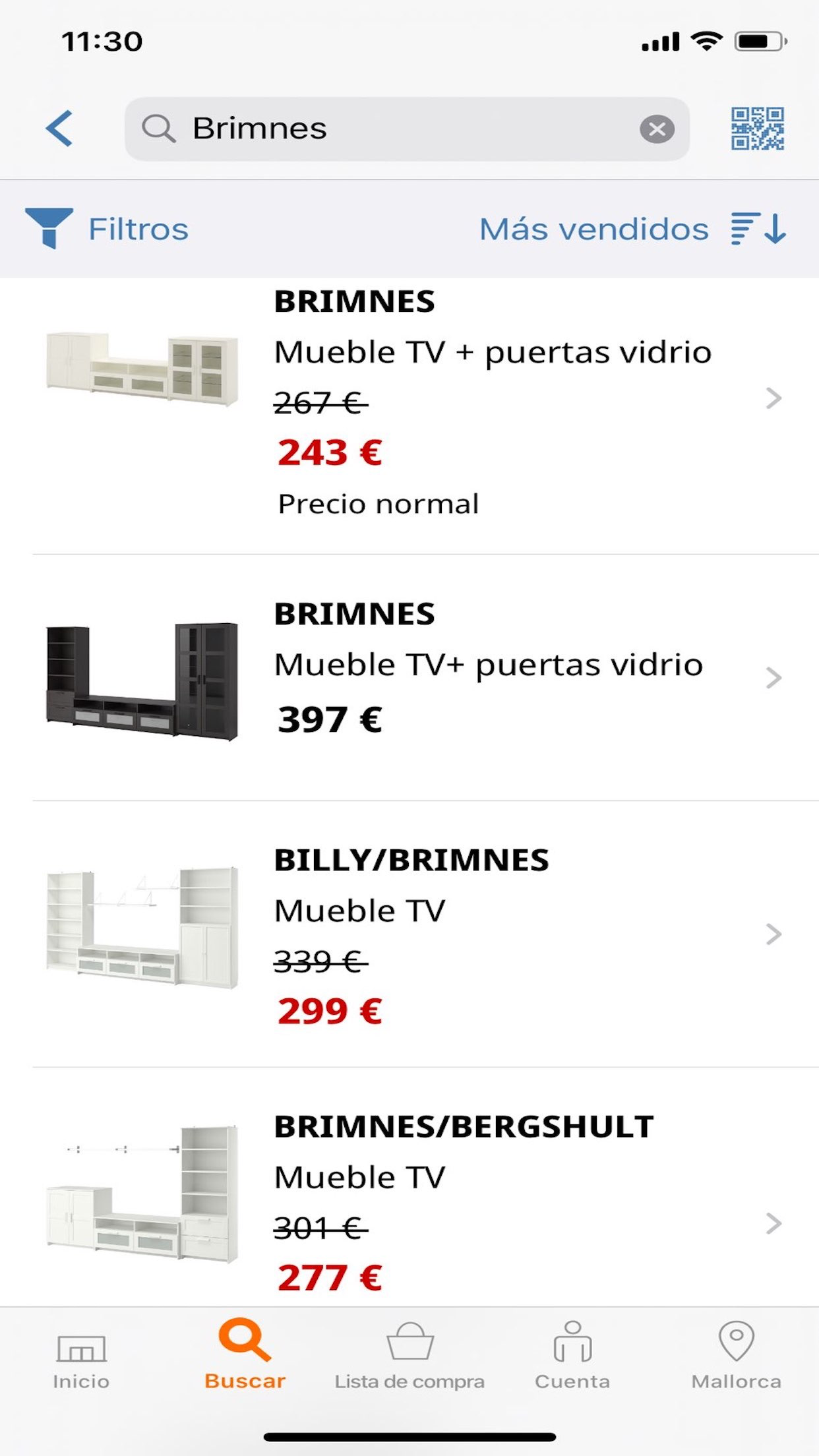
Task: Open the QR code scanner
Action: (757, 129)
